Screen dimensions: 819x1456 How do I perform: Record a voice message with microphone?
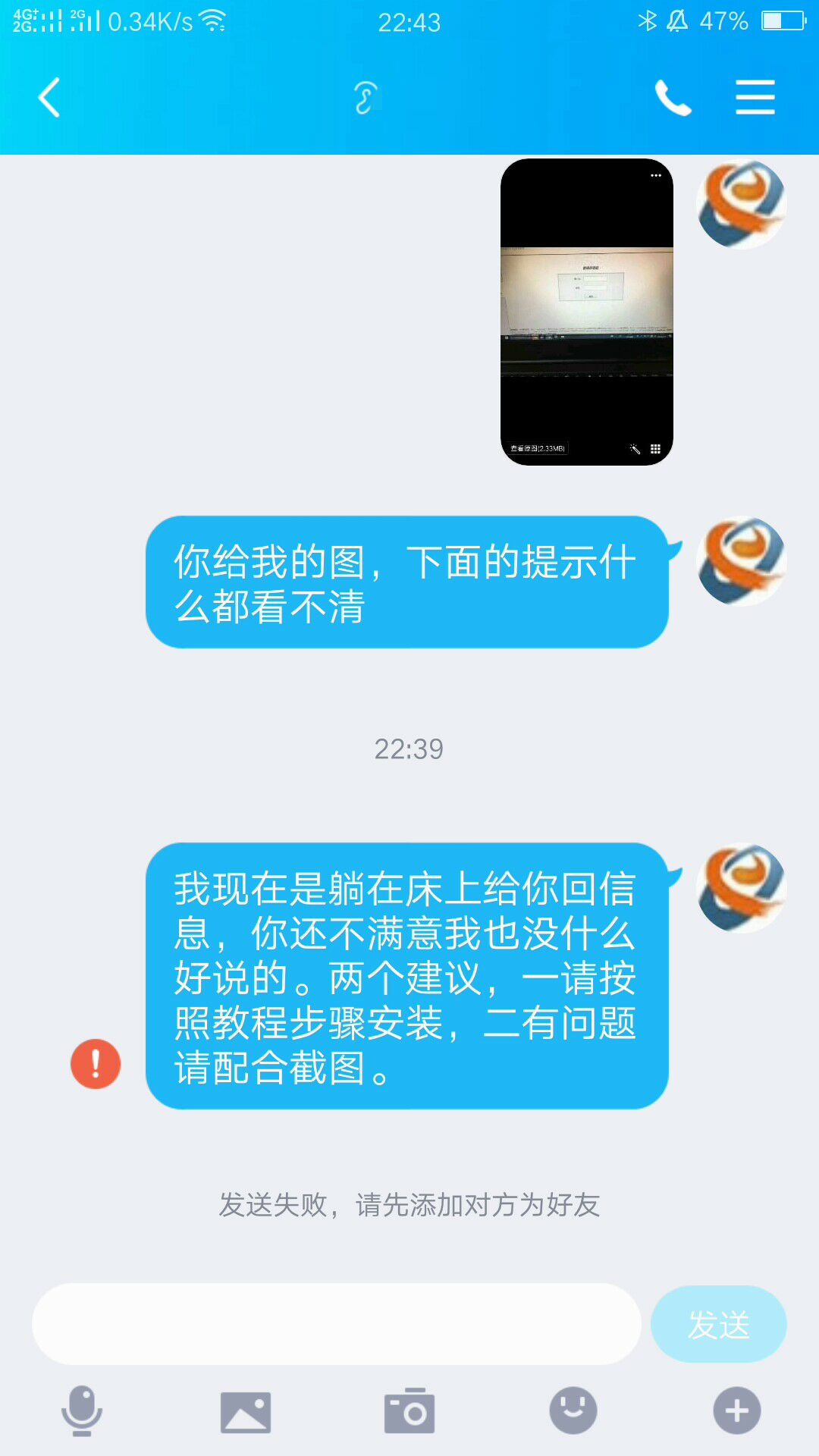click(82, 1411)
